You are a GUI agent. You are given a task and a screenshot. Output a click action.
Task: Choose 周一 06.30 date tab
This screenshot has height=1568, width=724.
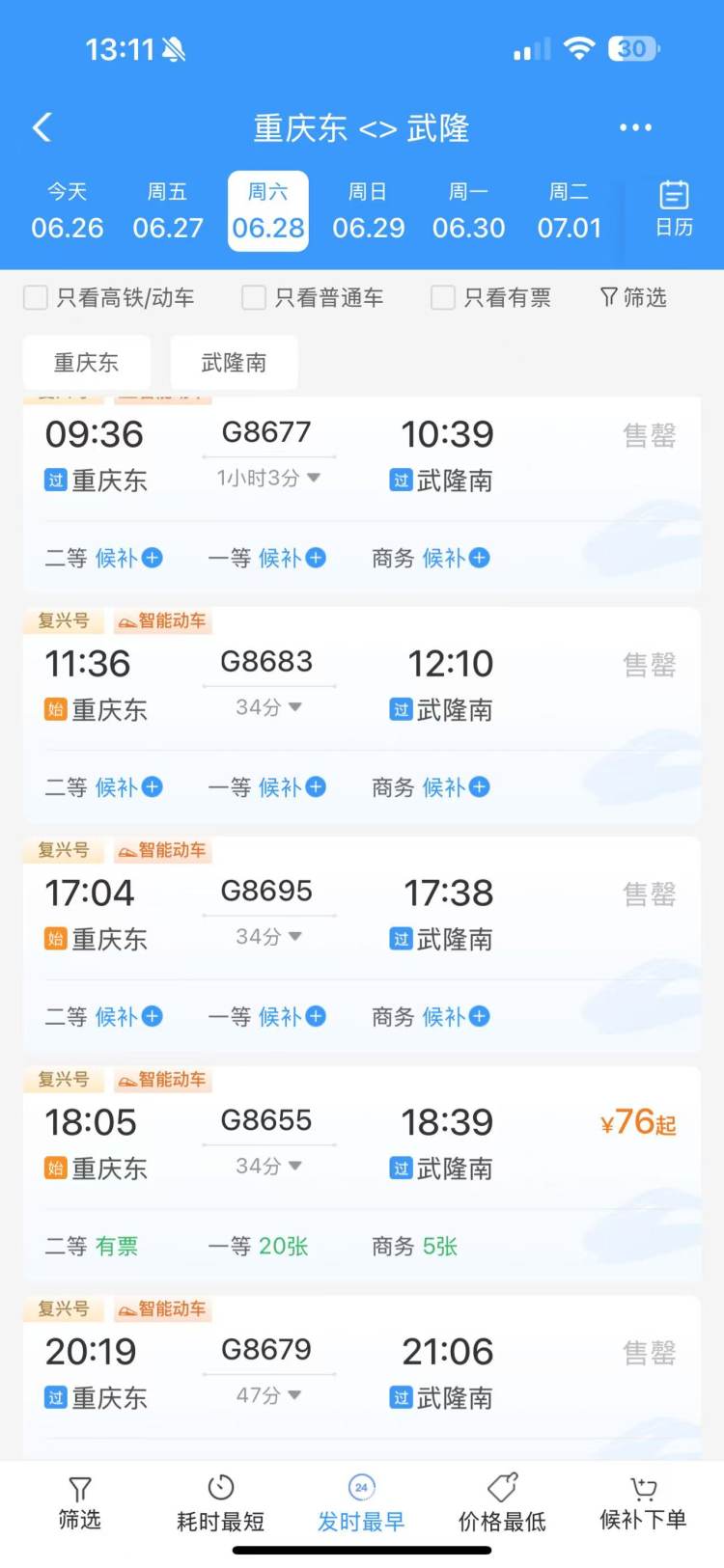469,211
